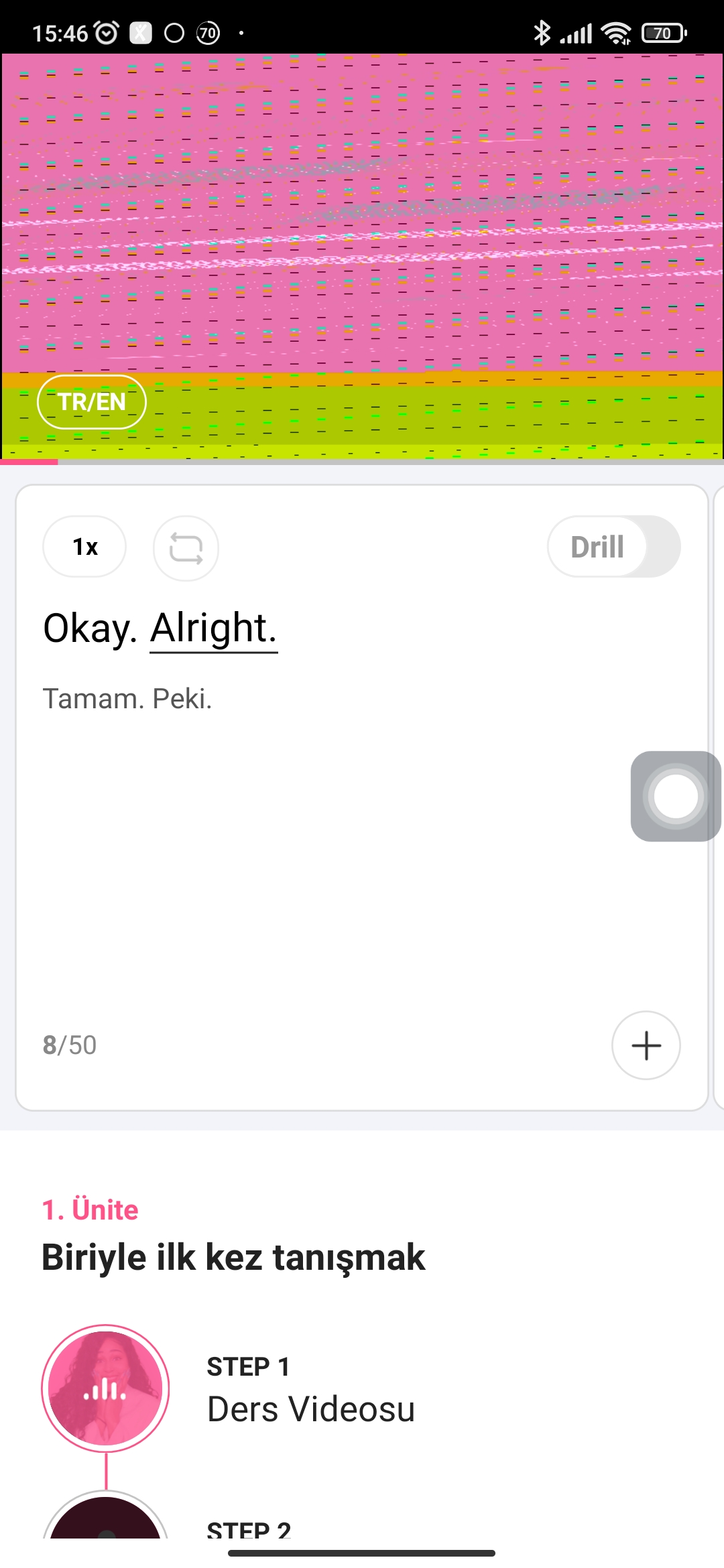The width and height of the screenshot is (724, 1568).
Task: Switch subtitles with the TR/EN button
Action: click(92, 402)
